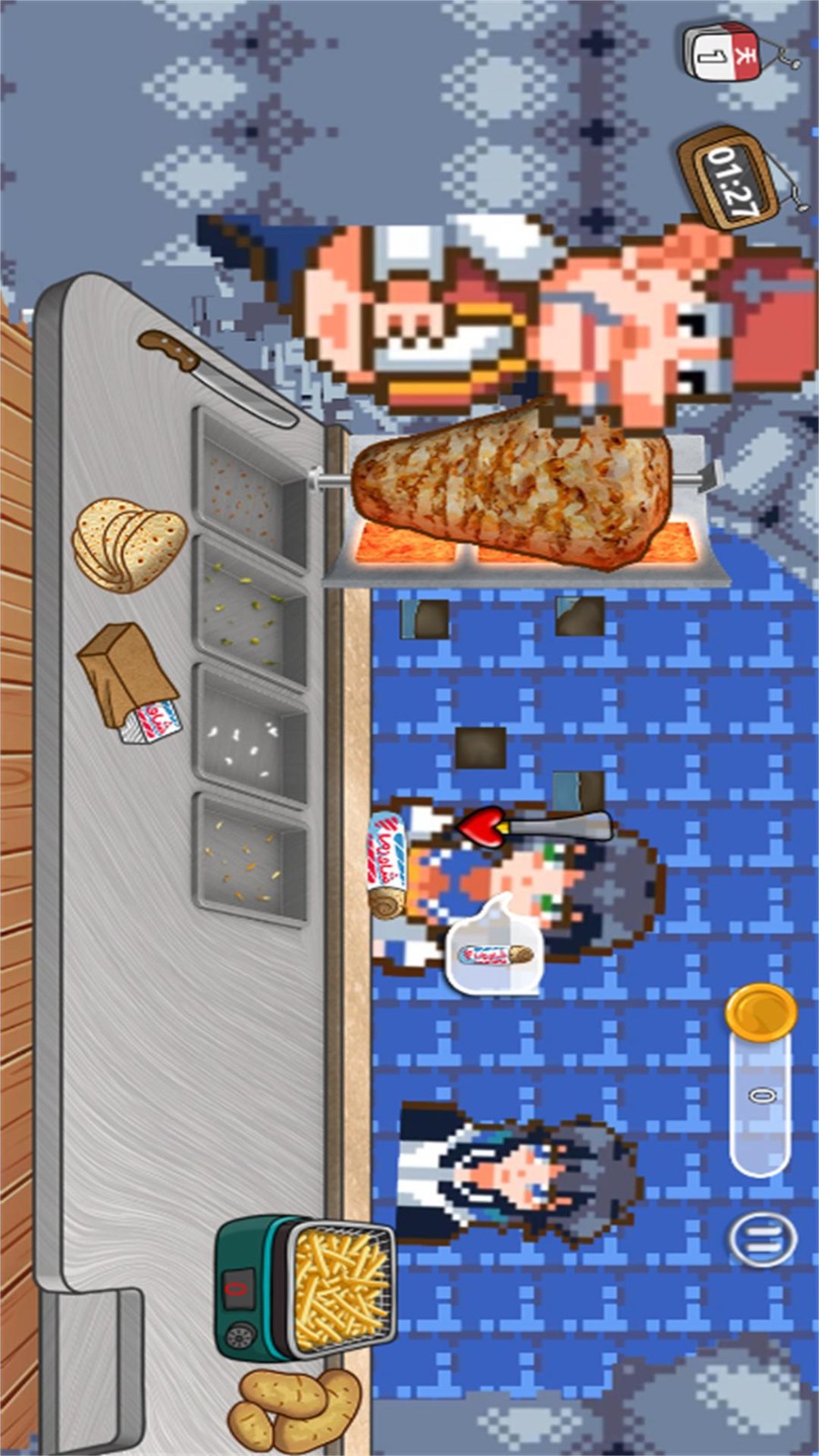Serve the wrapped shawarma on the counter
The image size is (819, 1456).
tap(389, 860)
